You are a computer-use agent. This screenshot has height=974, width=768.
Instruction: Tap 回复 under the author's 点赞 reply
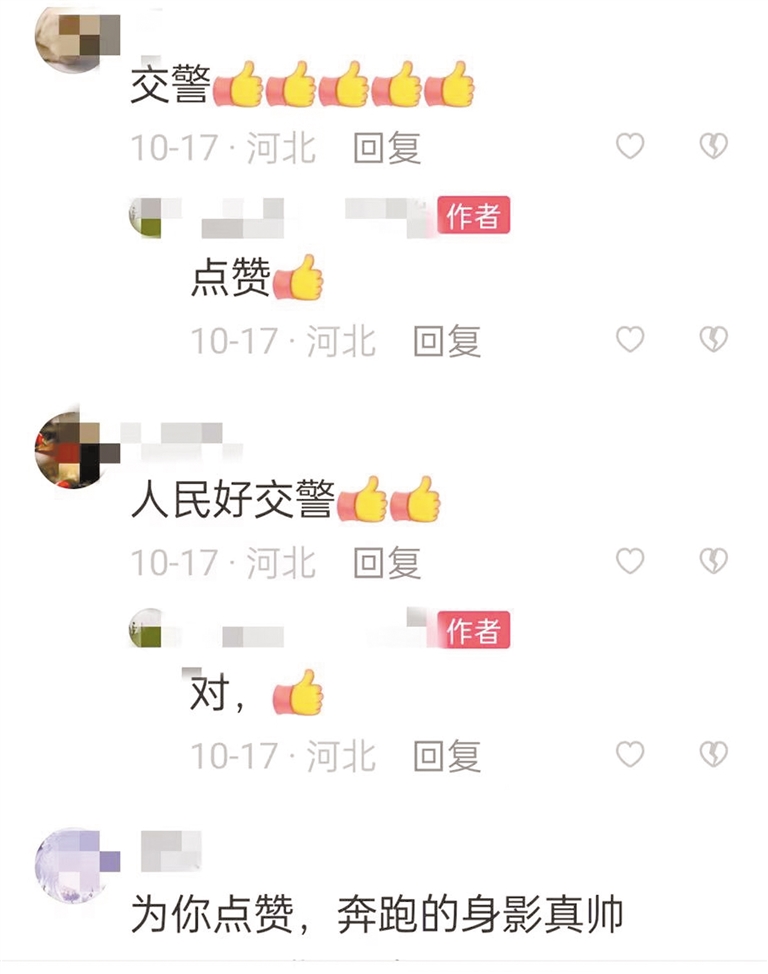pos(447,341)
